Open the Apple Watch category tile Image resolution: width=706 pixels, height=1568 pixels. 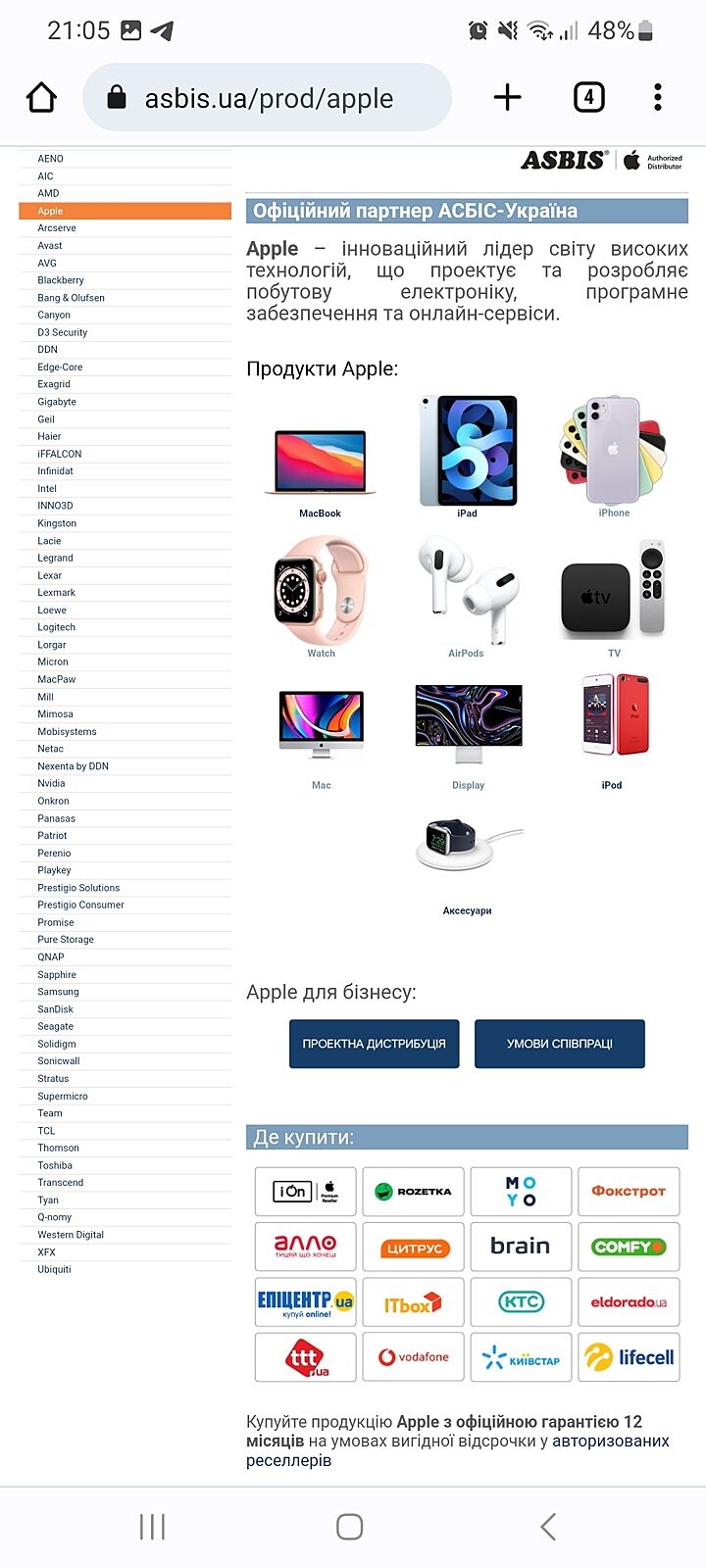click(321, 593)
